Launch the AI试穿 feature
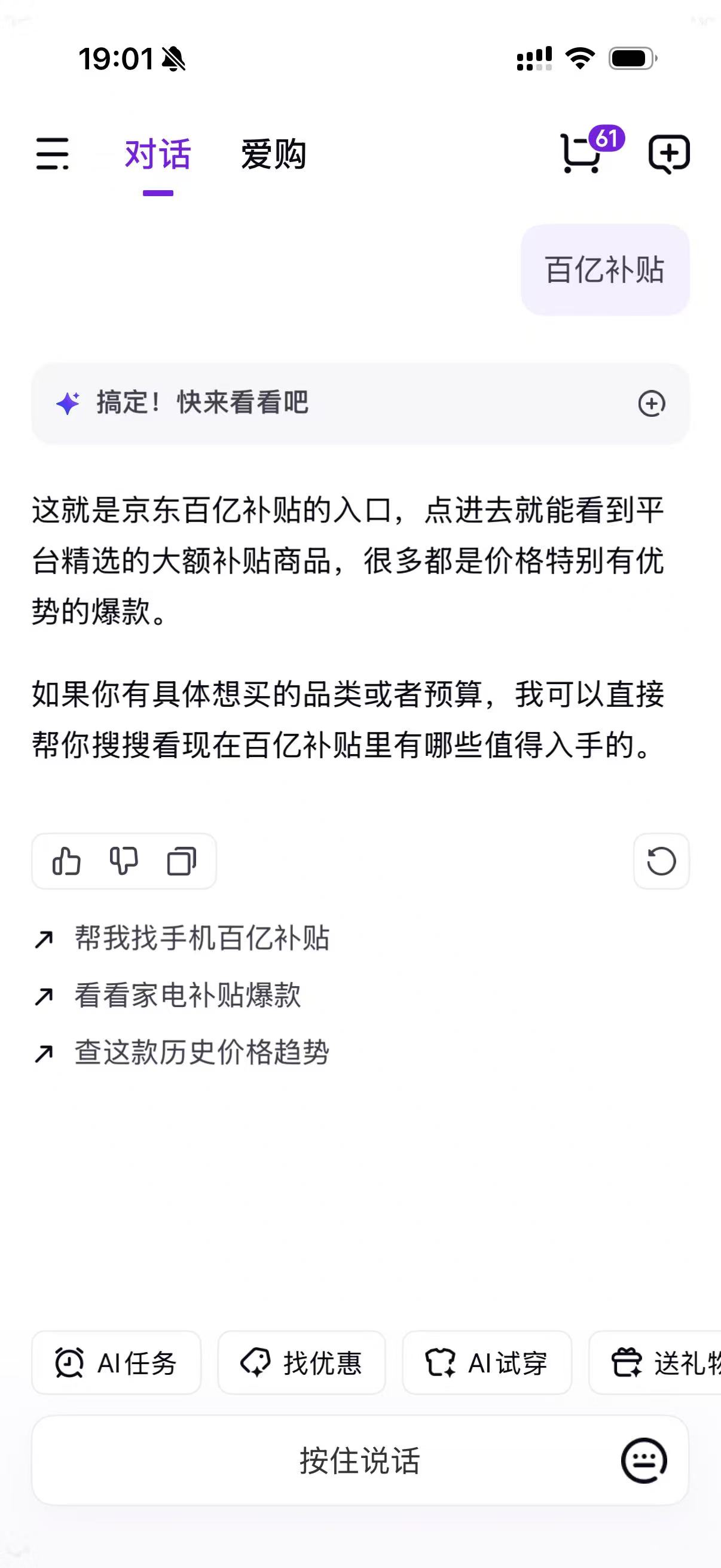The width and height of the screenshot is (721, 1568). [x=487, y=1363]
